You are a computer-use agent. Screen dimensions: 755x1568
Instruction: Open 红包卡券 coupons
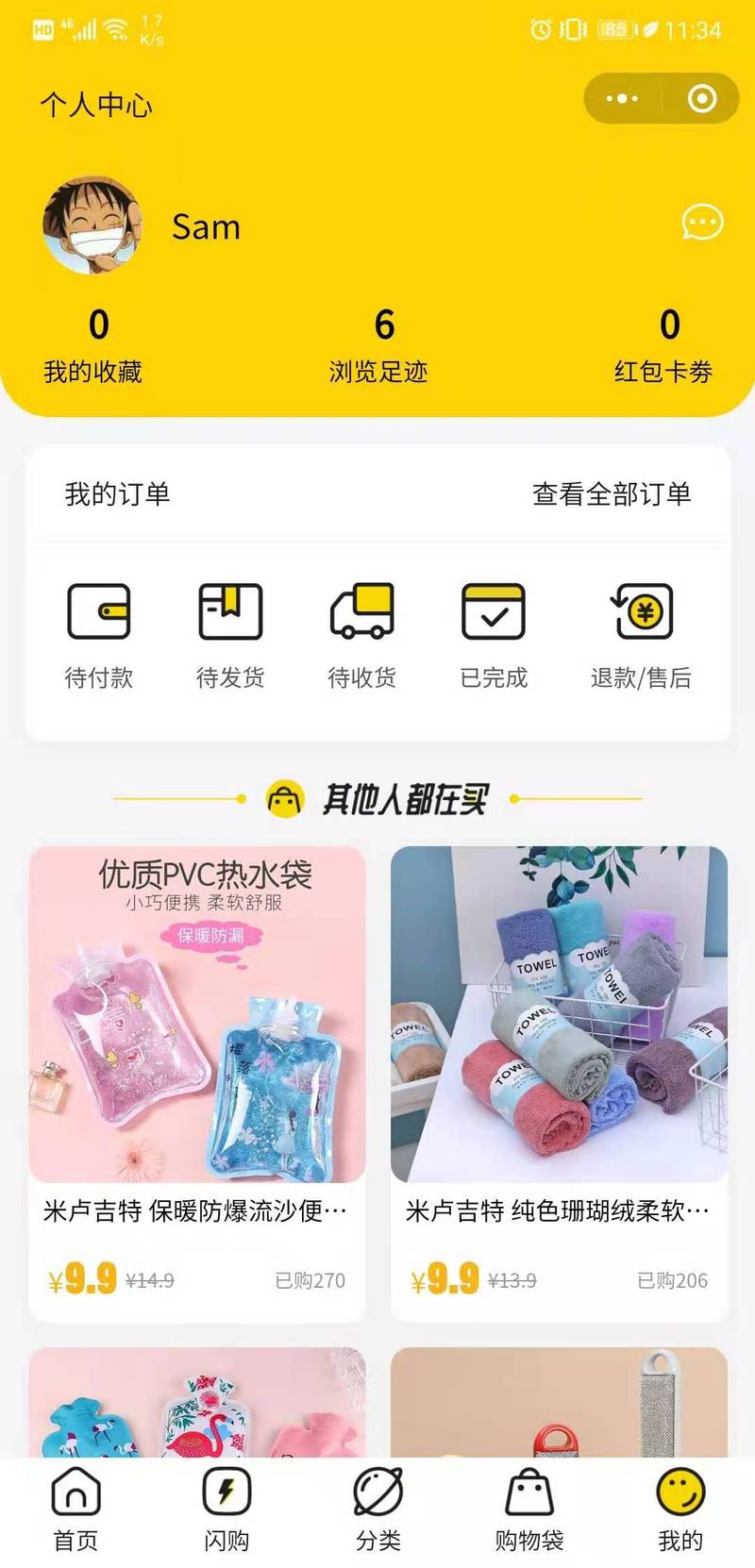pyautogui.click(x=663, y=345)
